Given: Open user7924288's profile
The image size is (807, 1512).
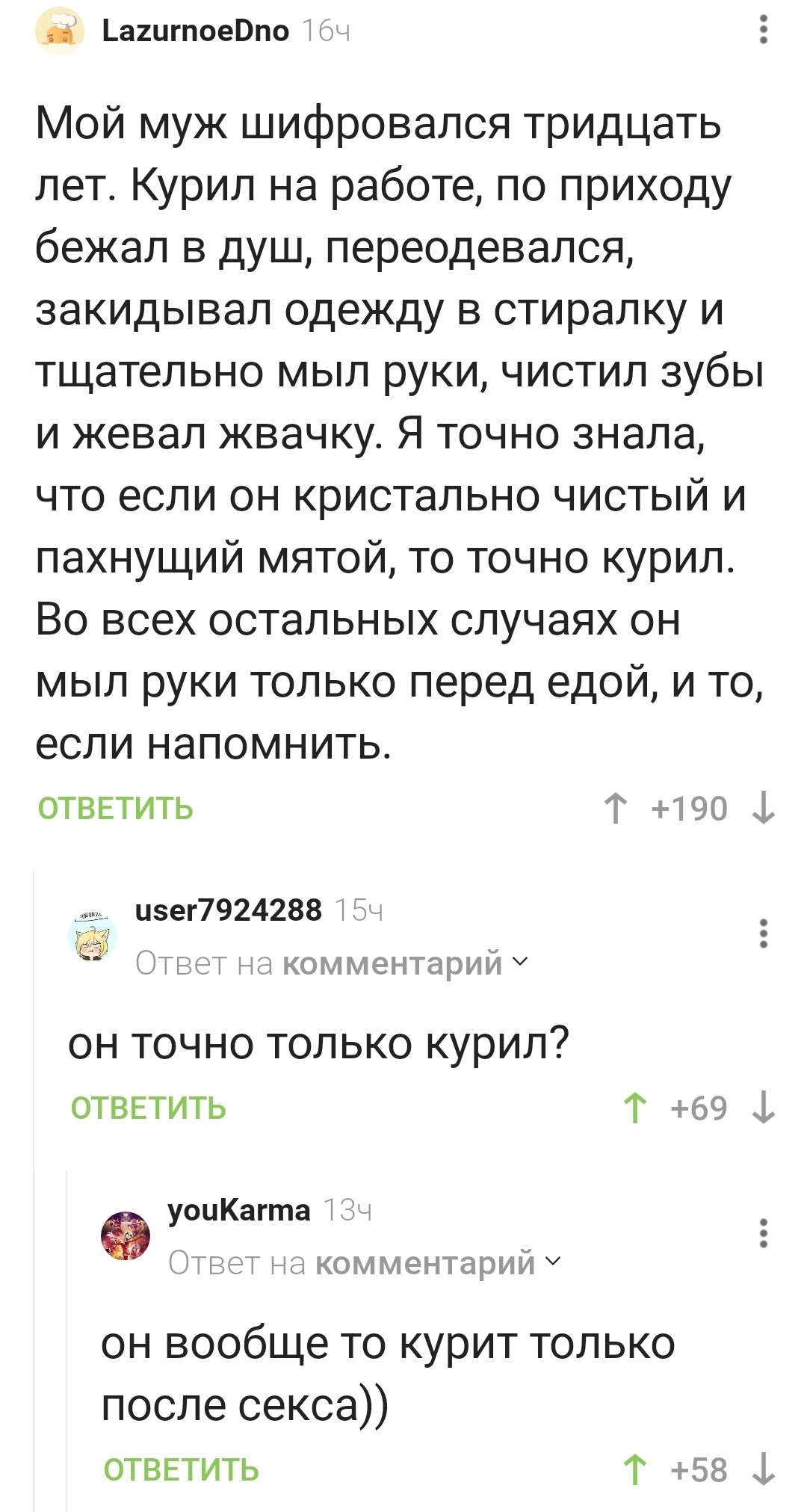Looking at the screenshot, I should pyautogui.click(x=228, y=910).
